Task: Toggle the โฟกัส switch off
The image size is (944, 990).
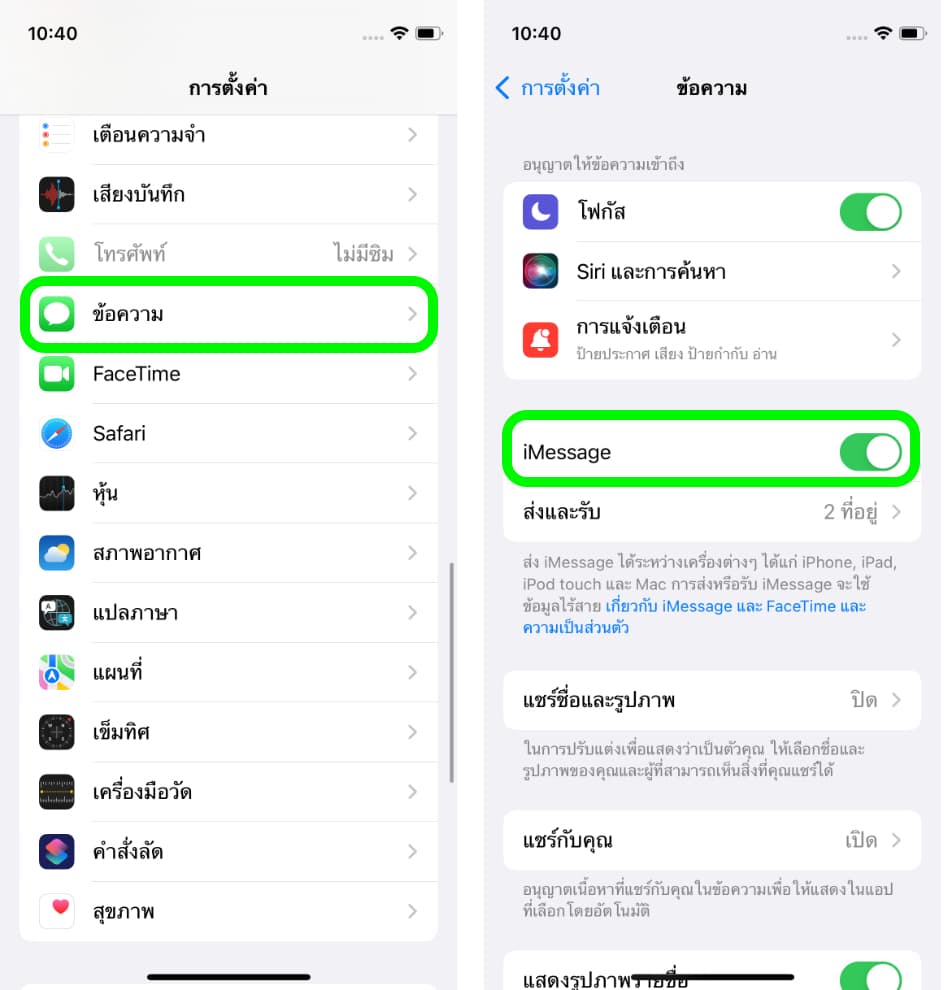Action: point(870,212)
